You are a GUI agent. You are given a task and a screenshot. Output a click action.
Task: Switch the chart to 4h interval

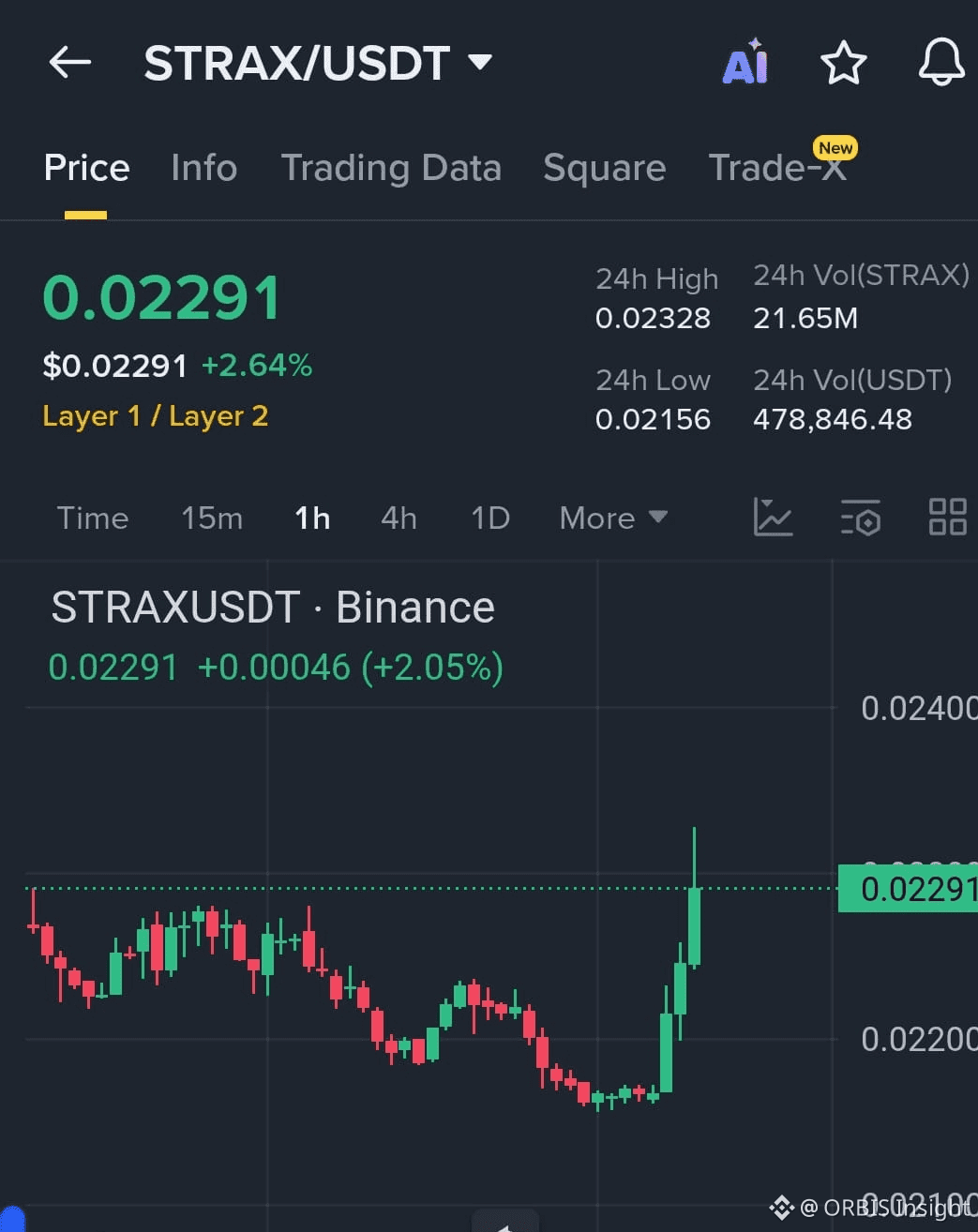(x=398, y=518)
